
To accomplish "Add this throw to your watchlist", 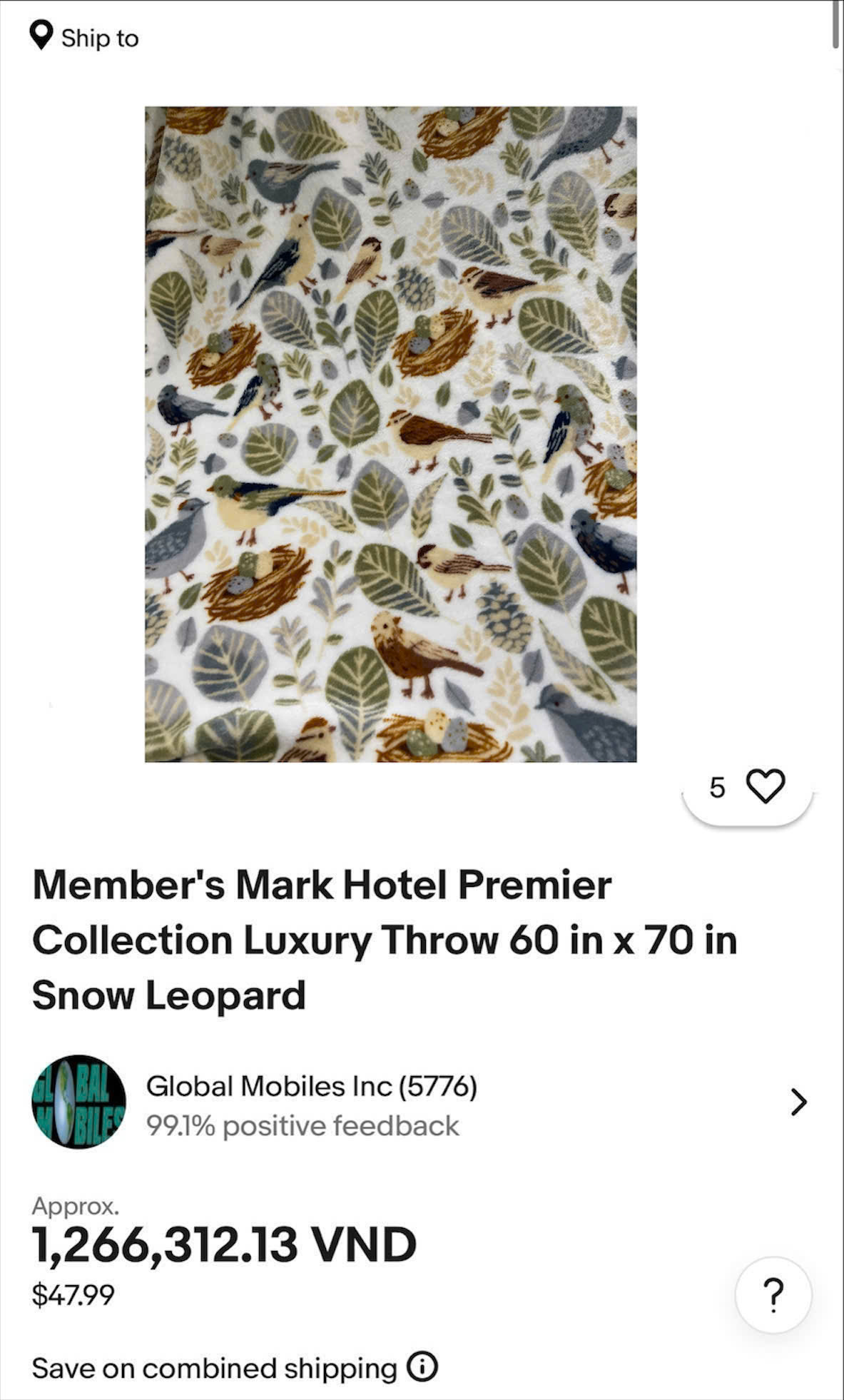I will (x=765, y=786).
